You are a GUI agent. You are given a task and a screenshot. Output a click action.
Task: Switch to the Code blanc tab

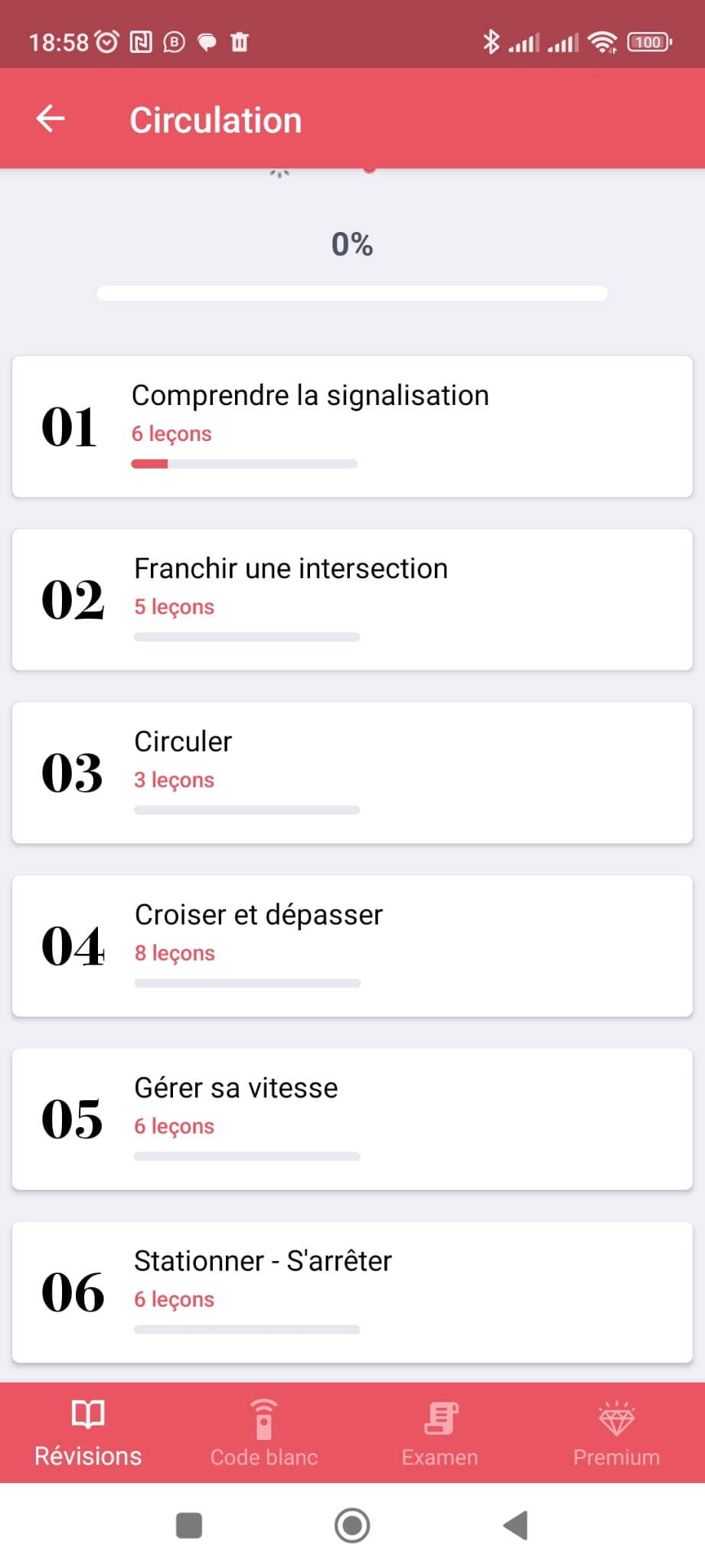264,1432
